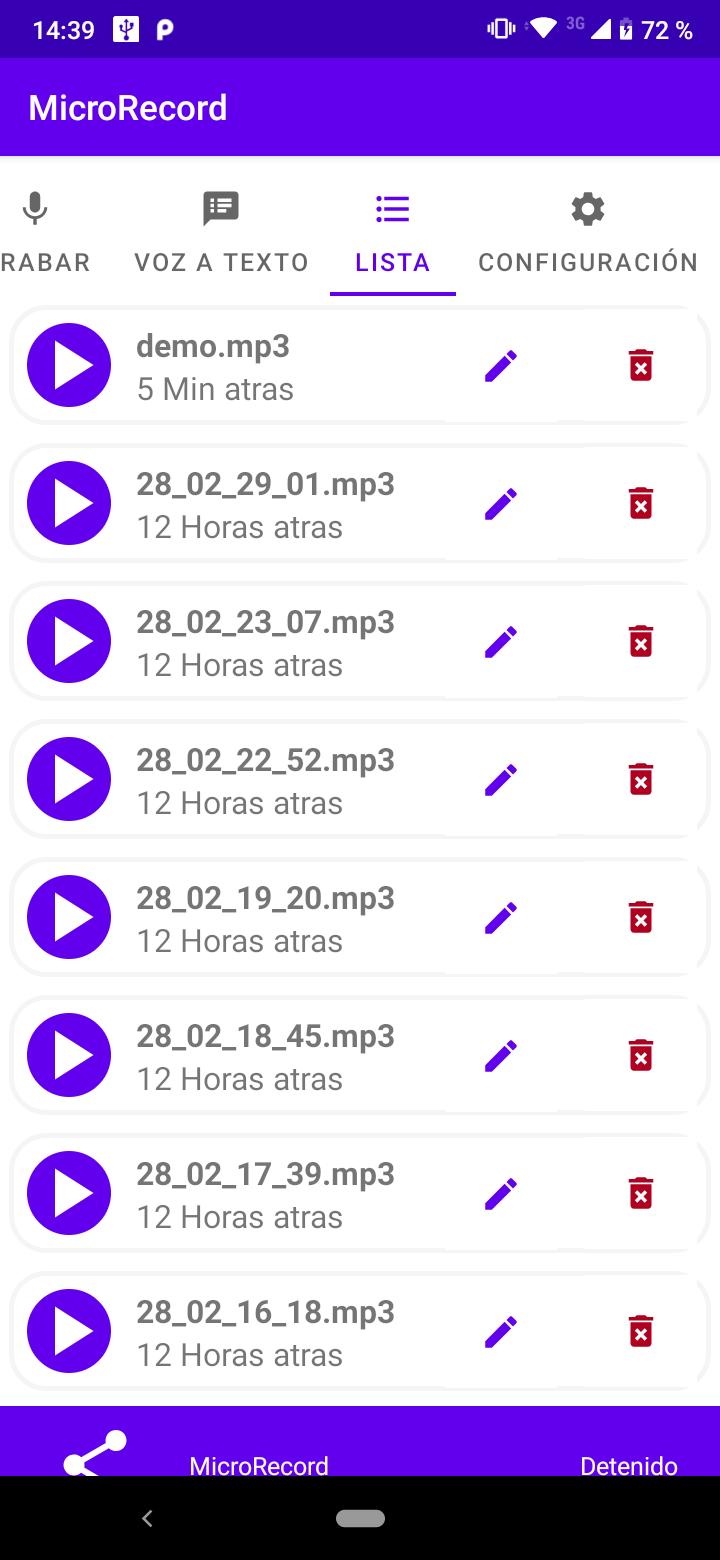
Task: Edit the name of 28_02_29_01.mp3
Action: click(500, 504)
